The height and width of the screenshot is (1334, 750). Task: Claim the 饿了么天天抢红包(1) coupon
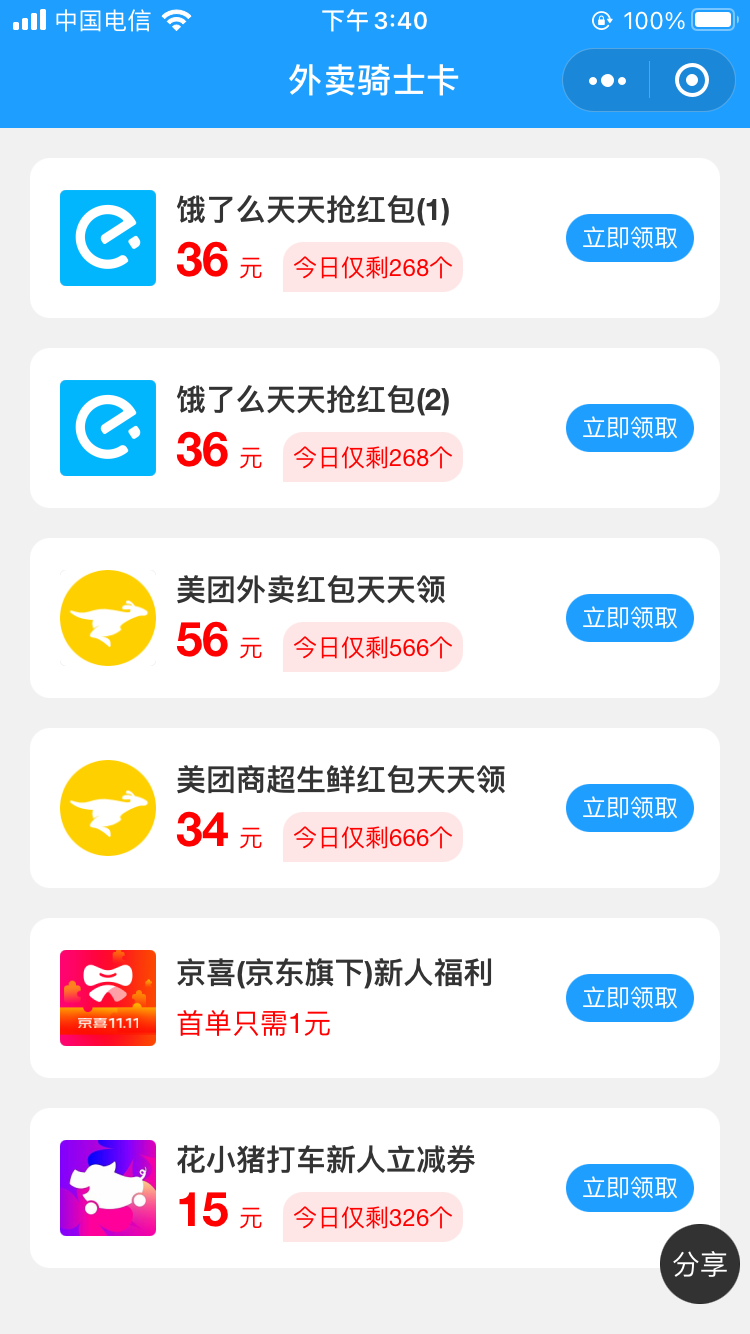click(x=630, y=238)
